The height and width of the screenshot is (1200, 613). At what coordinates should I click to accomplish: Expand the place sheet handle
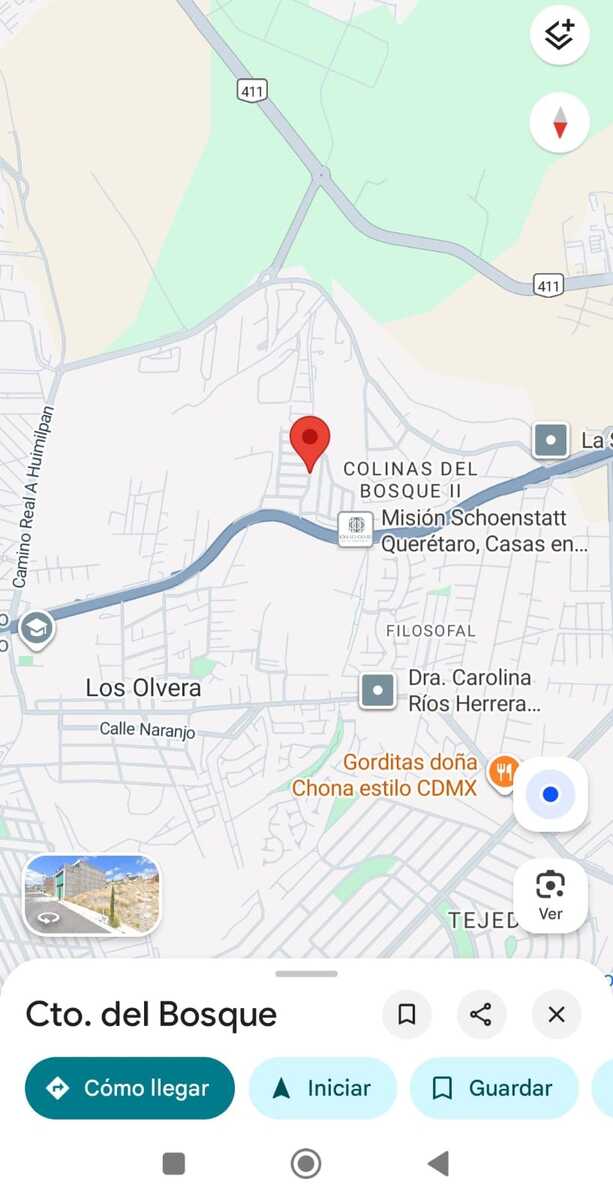(x=306, y=973)
